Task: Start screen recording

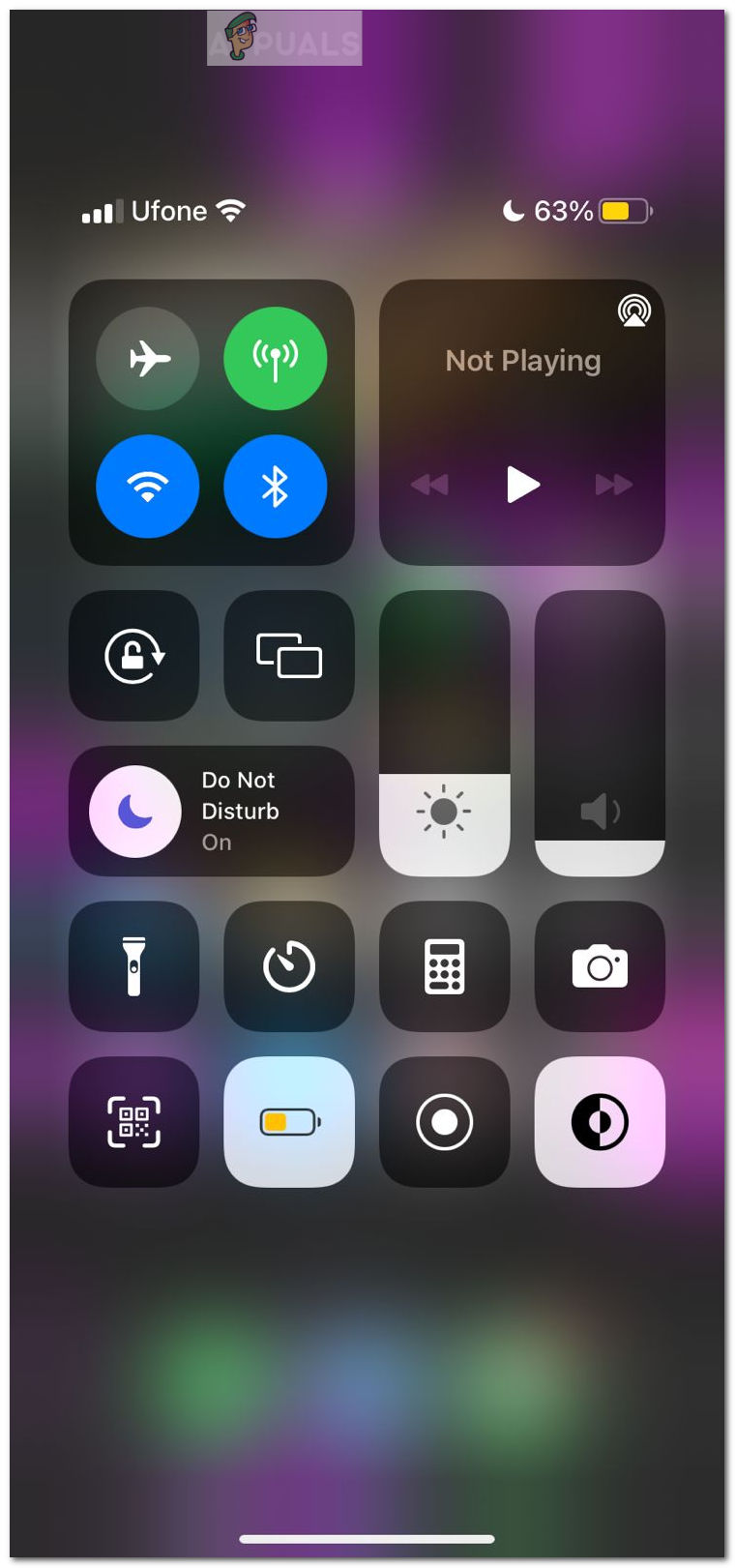Action: pyautogui.click(x=444, y=1122)
